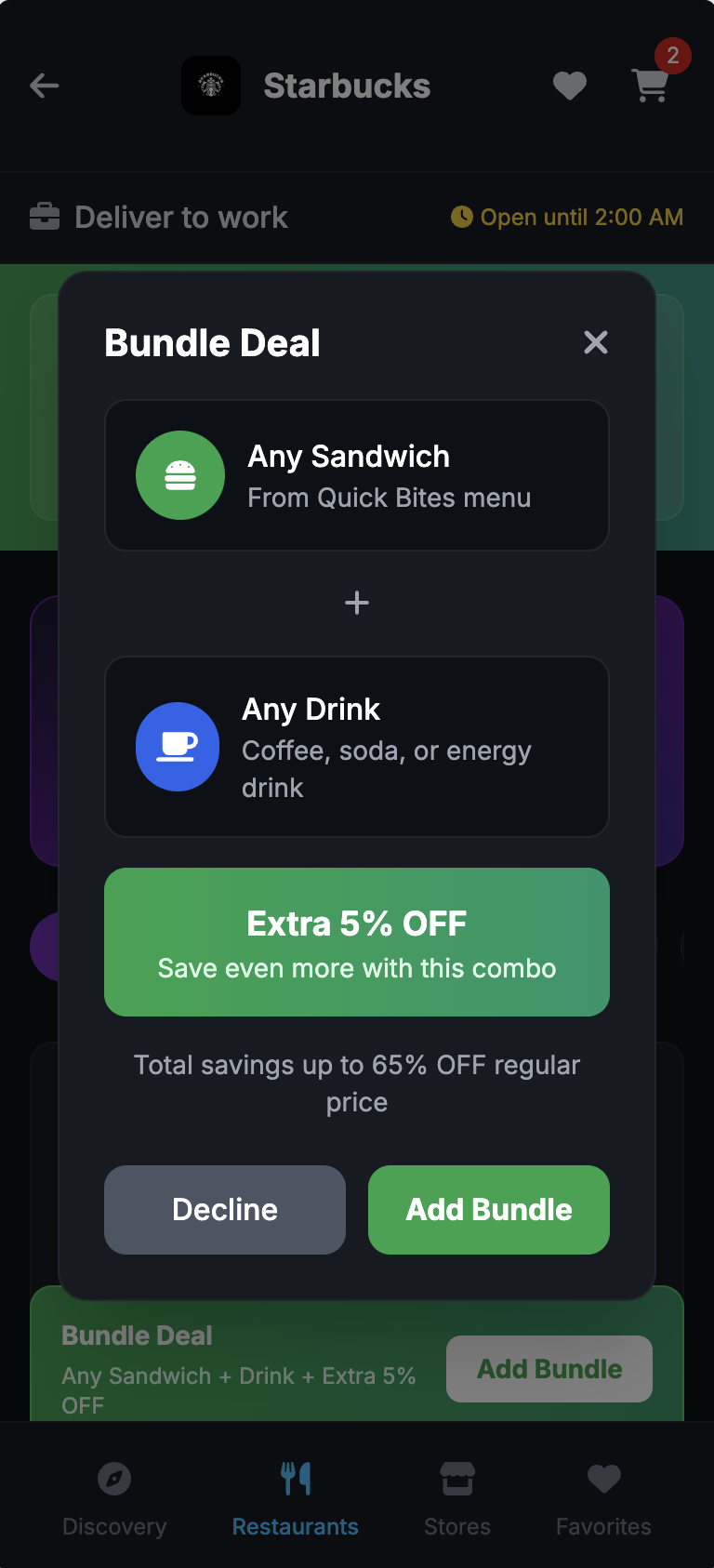Change the Deliver to work address
Screen dimensions: 714x1568
click(159, 218)
